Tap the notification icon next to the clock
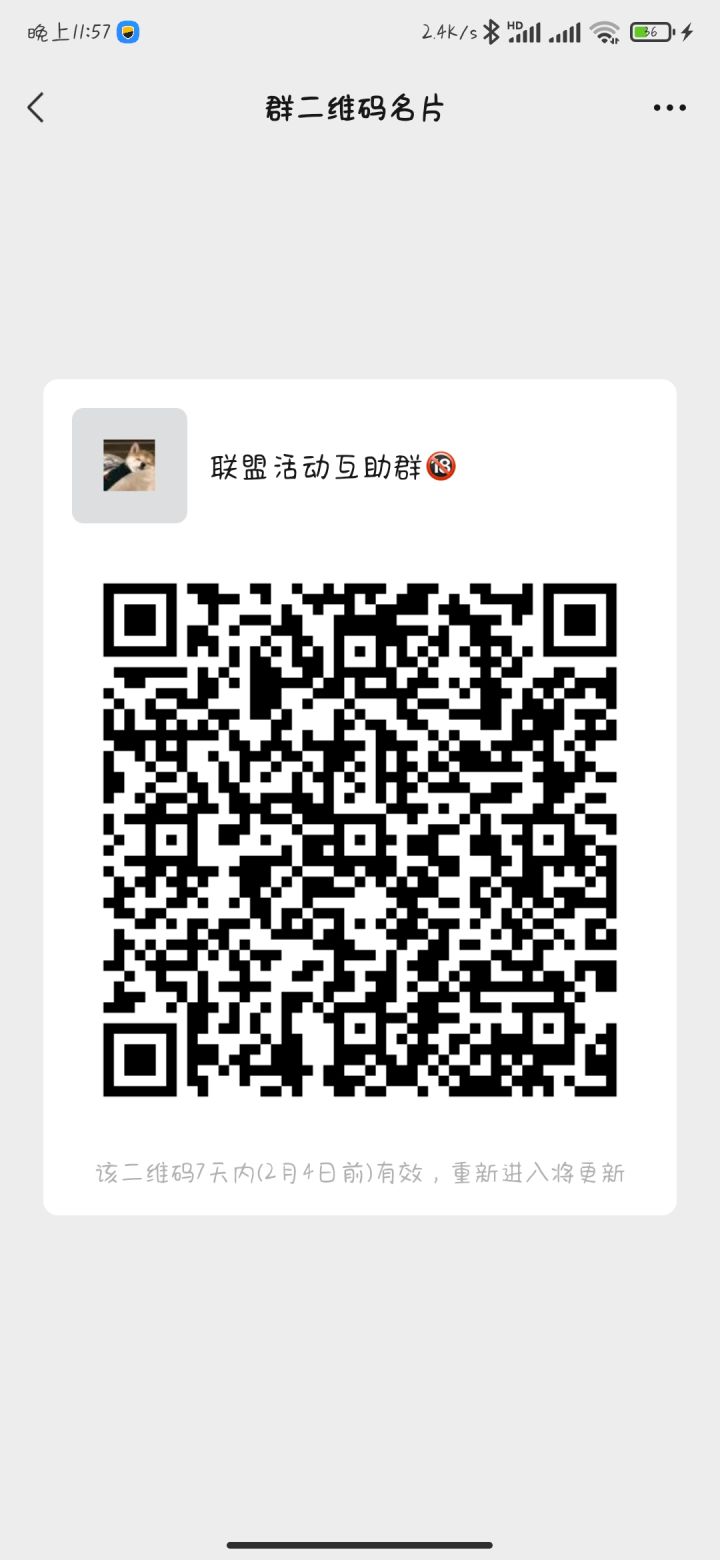The width and height of the screenshot is (720, 1560). 128,31
